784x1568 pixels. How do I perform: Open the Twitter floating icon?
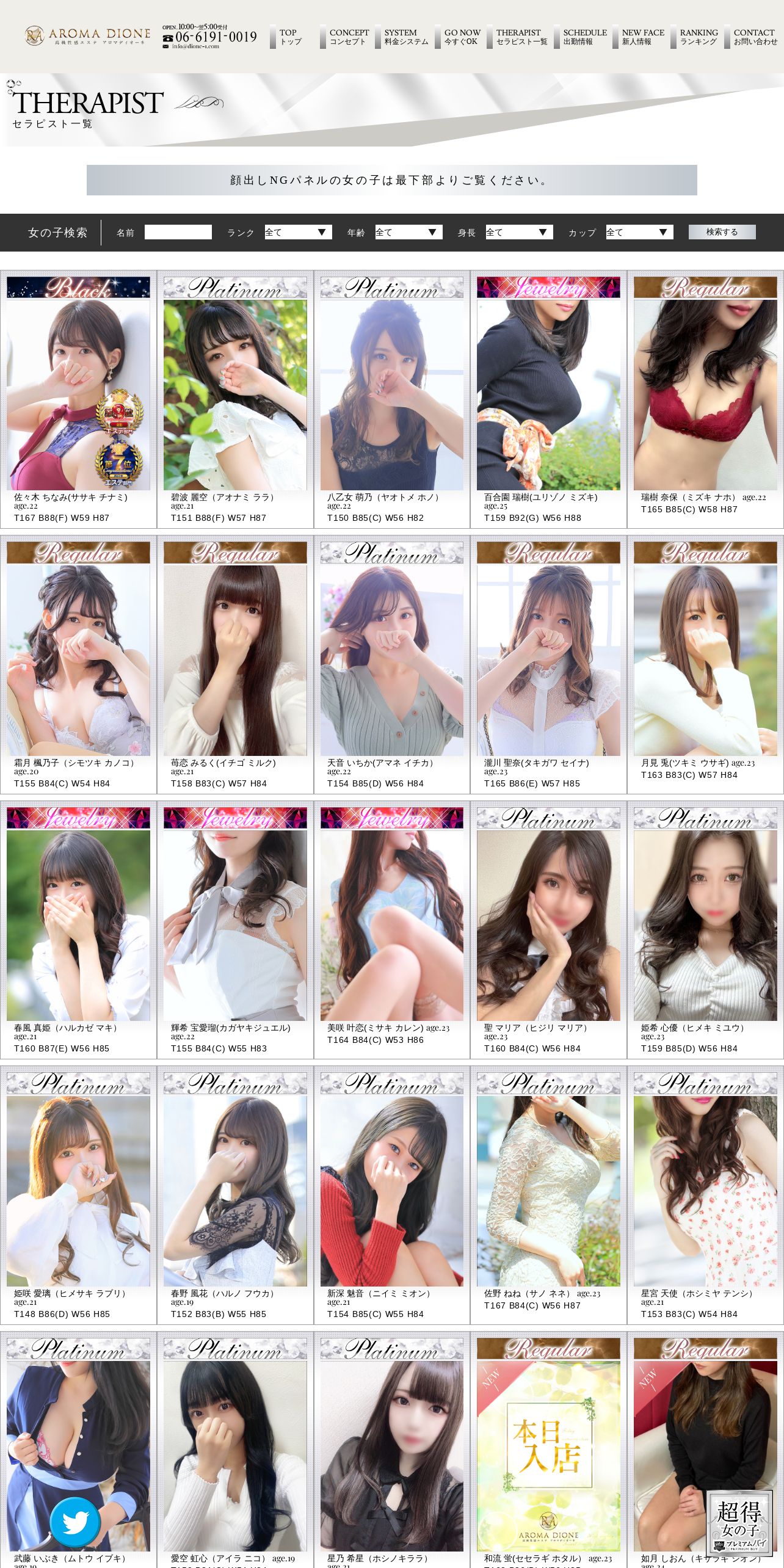[x=75, y=1522]
